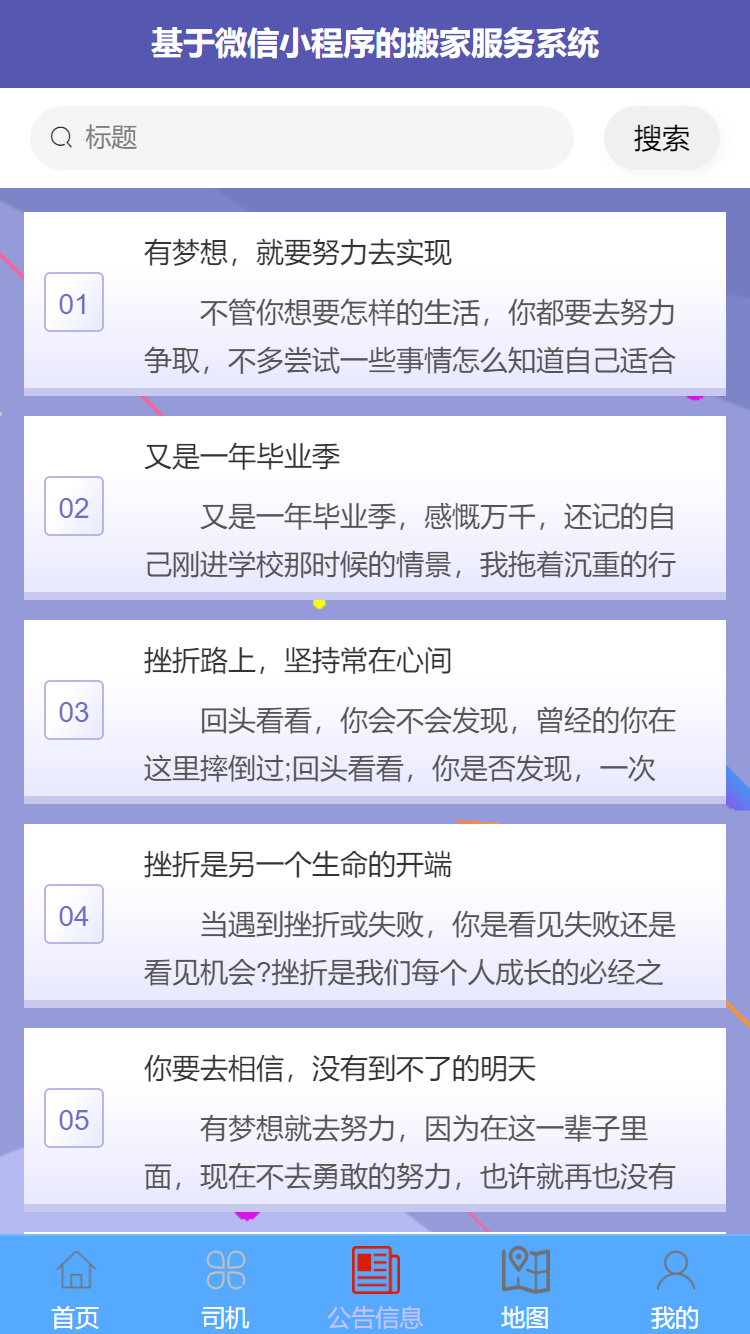Open announcement 03 挫折路上，坚持常在心间
The height and width of the screenshot is (1334, 750).
[375, 711]
